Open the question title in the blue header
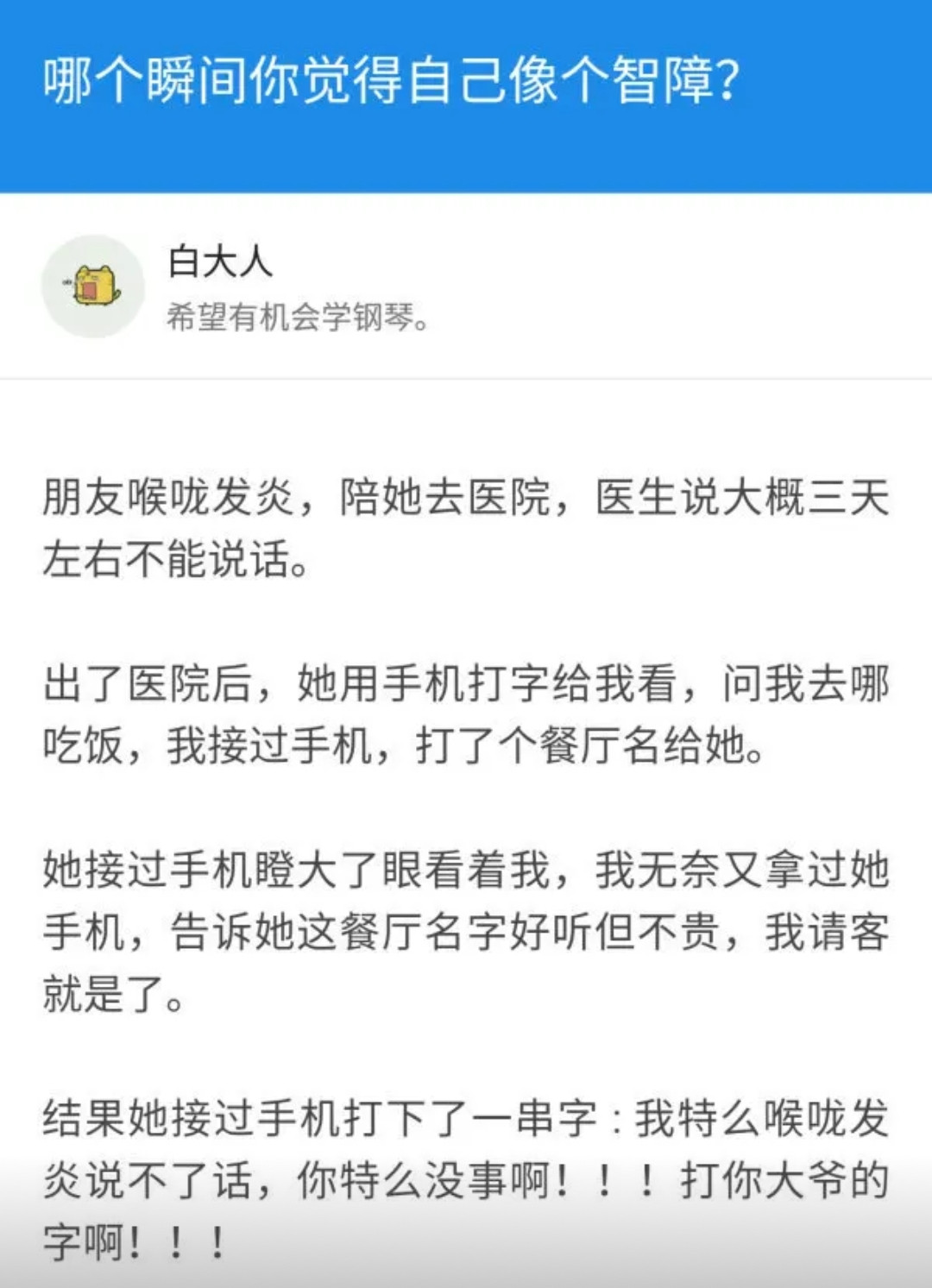This screenshot has width=932, height=1288. pyautogui.click(x=391, y=80)
